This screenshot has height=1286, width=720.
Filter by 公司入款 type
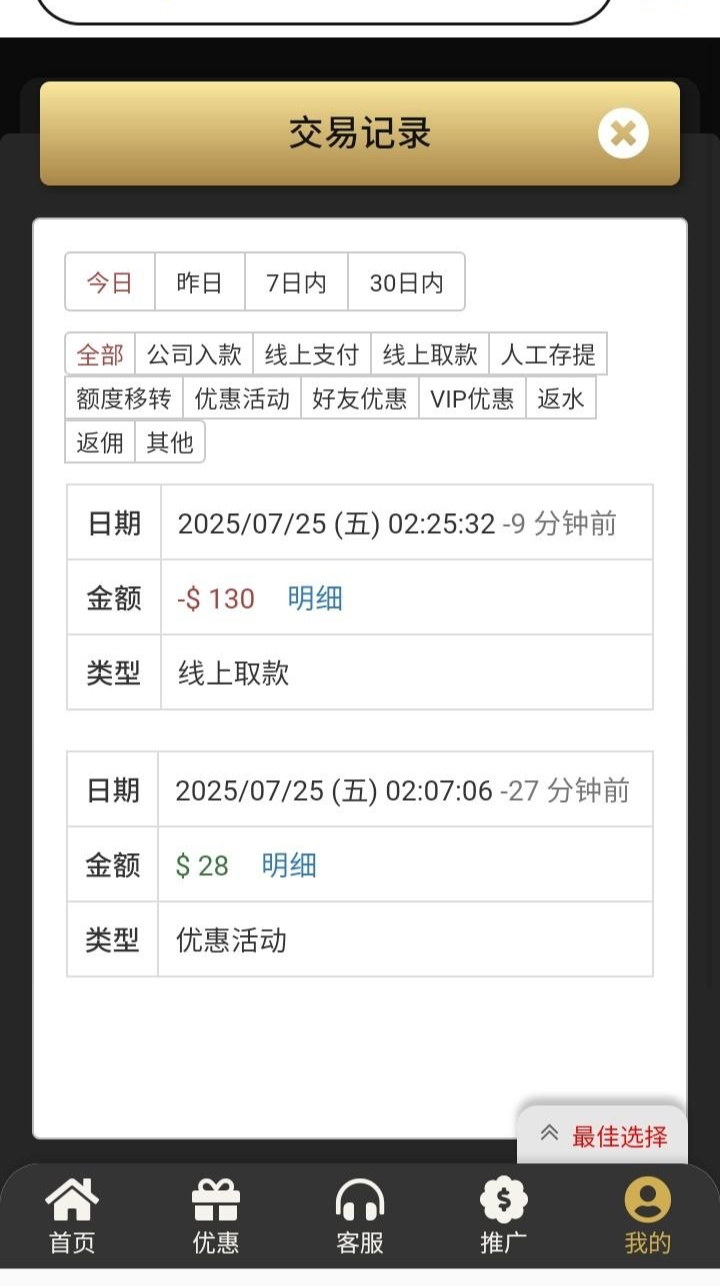click(x=194, y=355)
